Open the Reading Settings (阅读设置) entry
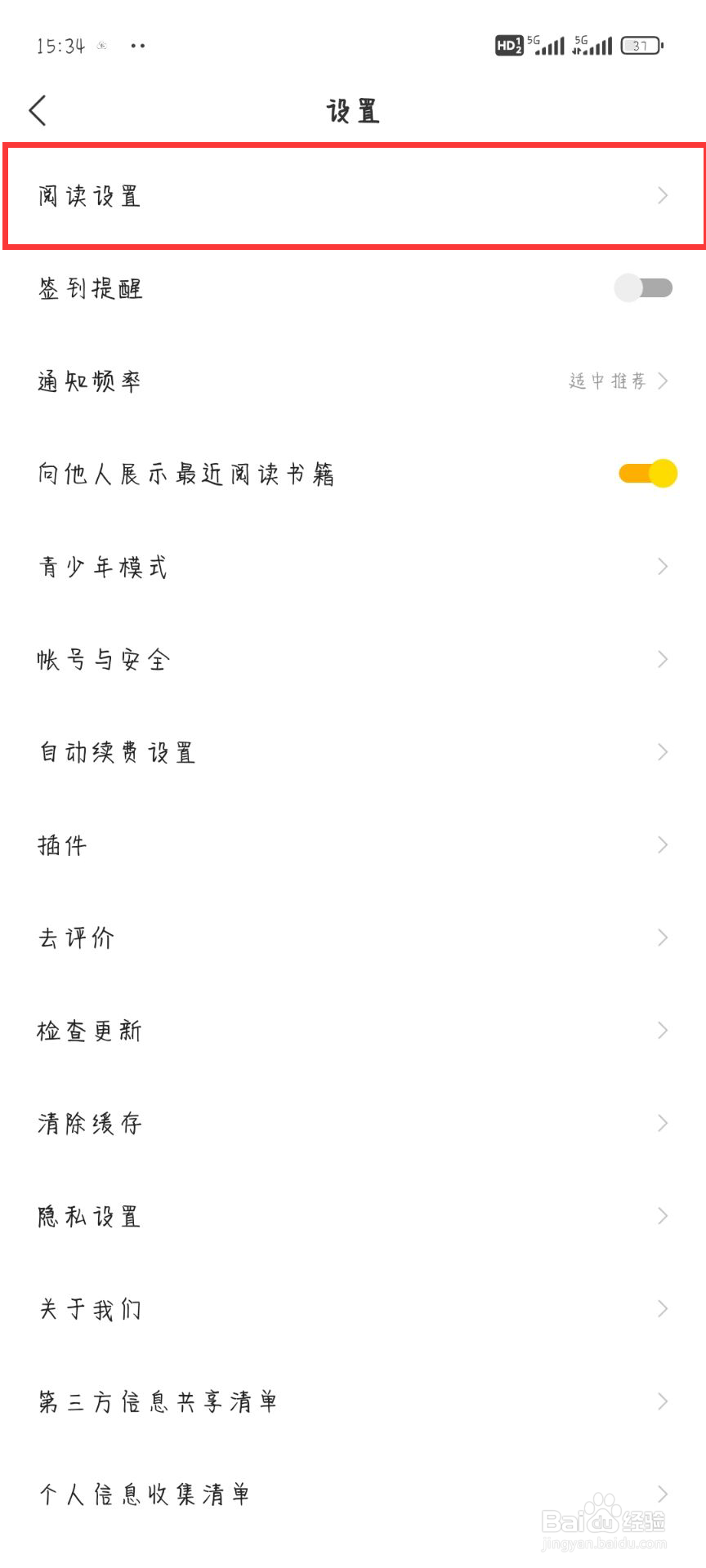The image size is (706, 1568). click(x=351, y=195)
